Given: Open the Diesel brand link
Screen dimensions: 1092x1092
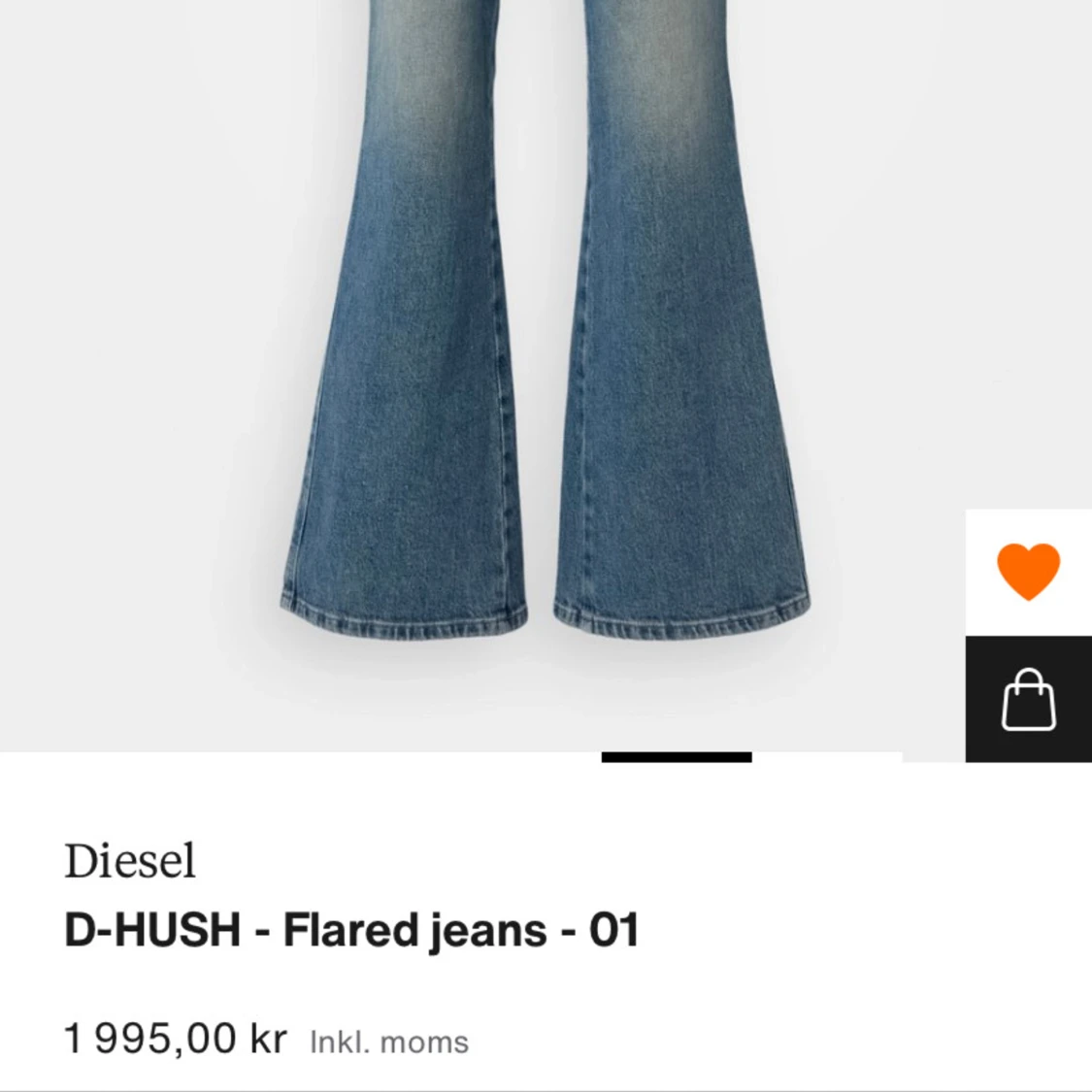Looking at the screenshot, I should (130, 861).
